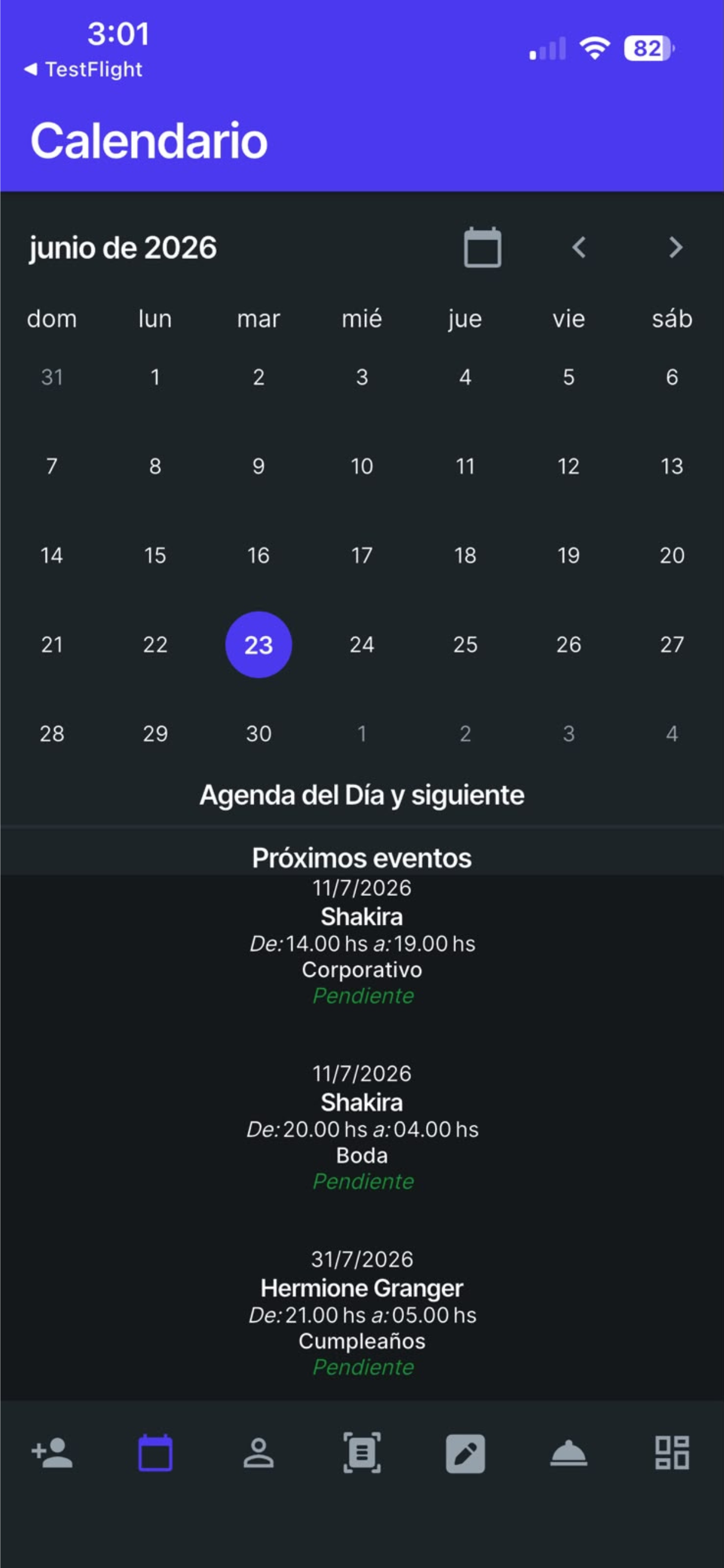Select June 24 in the calendar

pos(362,645)
